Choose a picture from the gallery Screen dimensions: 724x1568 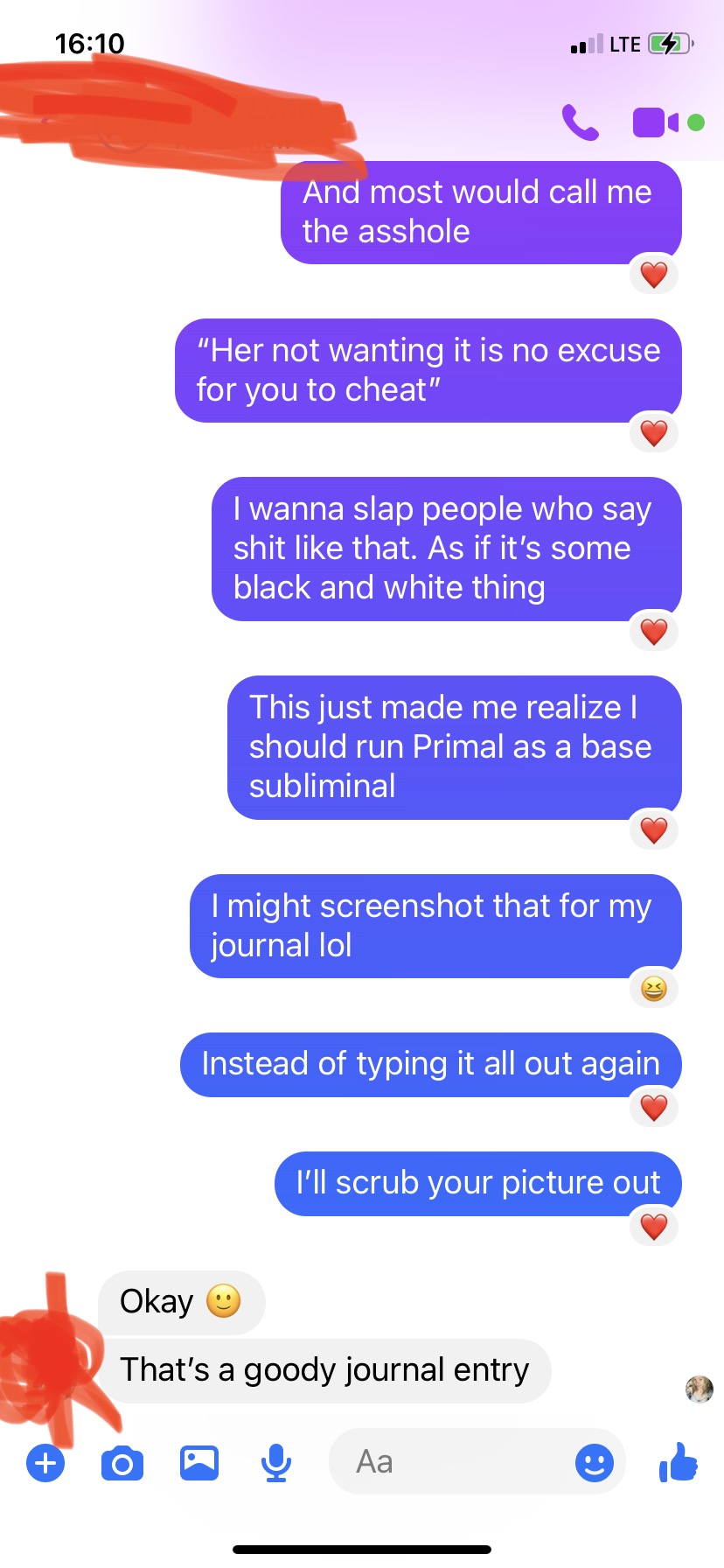[x=199, y=1463]
